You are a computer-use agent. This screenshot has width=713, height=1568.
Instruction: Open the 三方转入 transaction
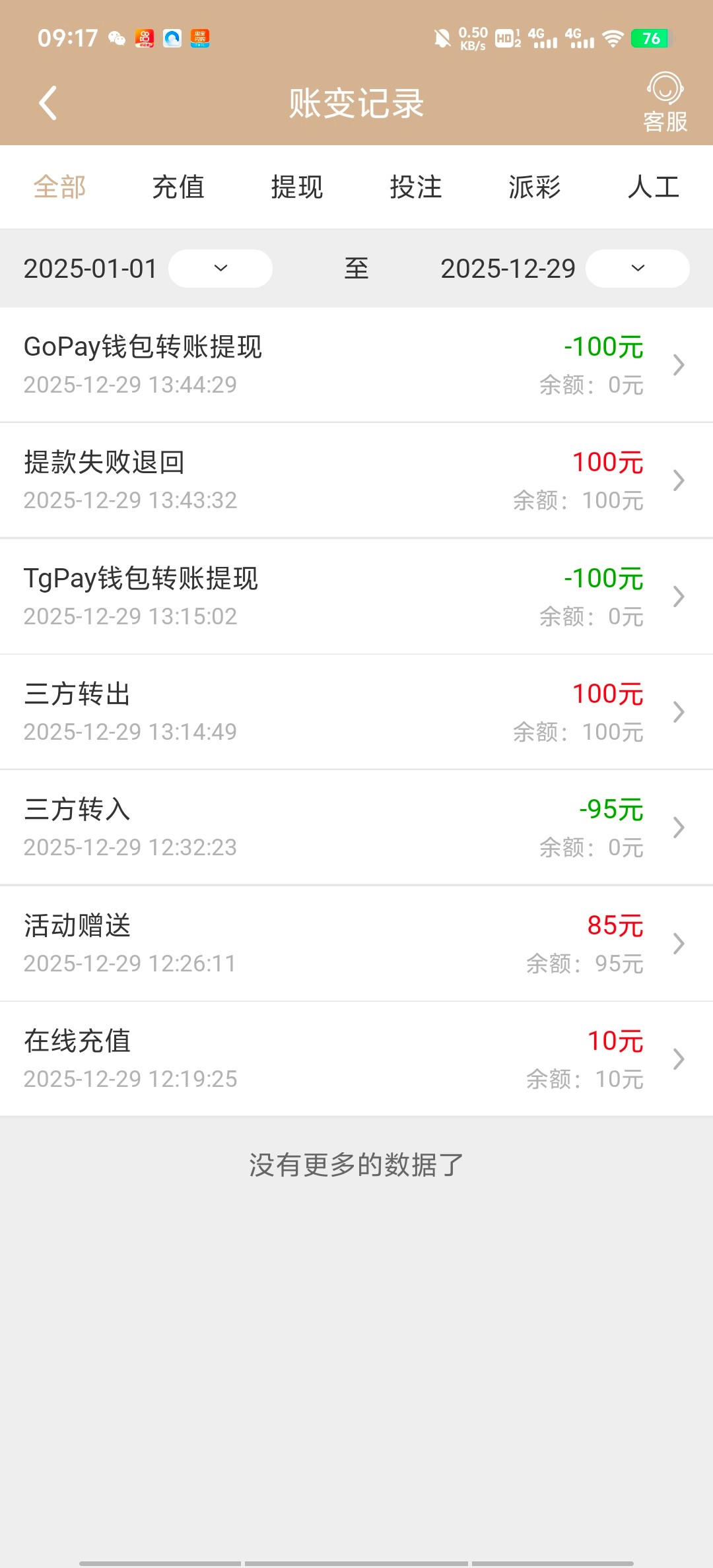(x=356, y=828)
